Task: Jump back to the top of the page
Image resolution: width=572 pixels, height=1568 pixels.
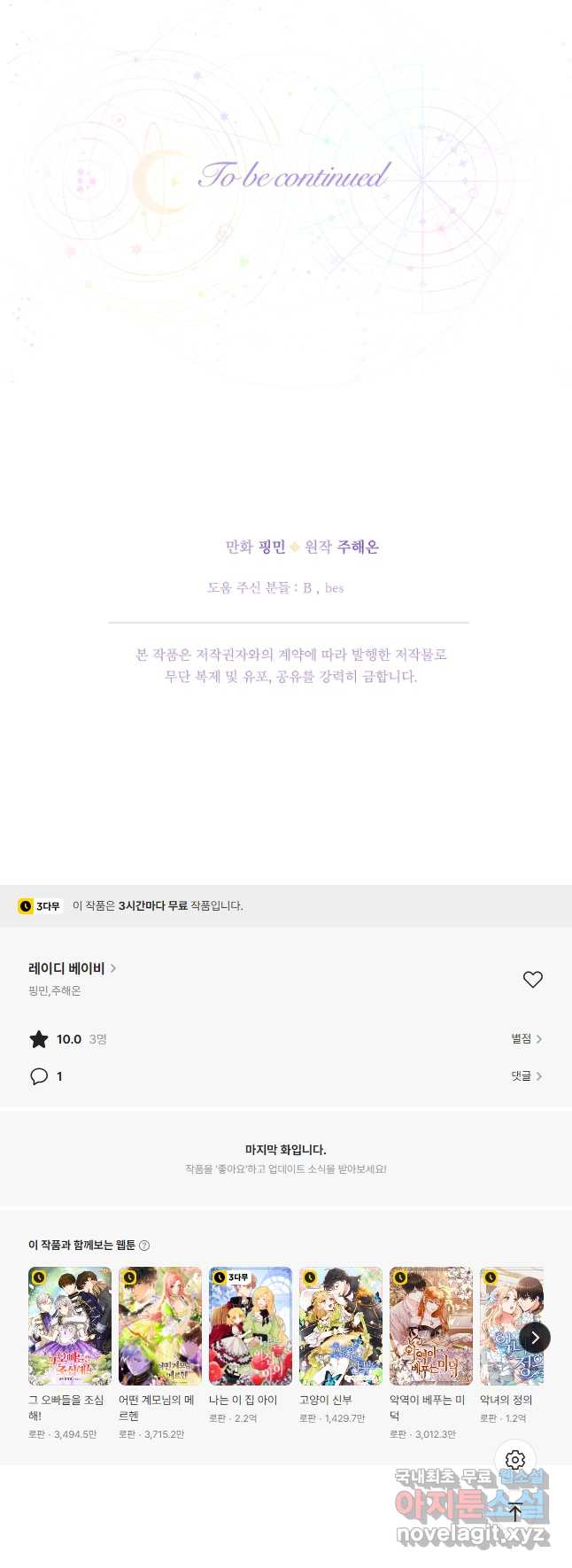Action: (x=515, y=1513)
